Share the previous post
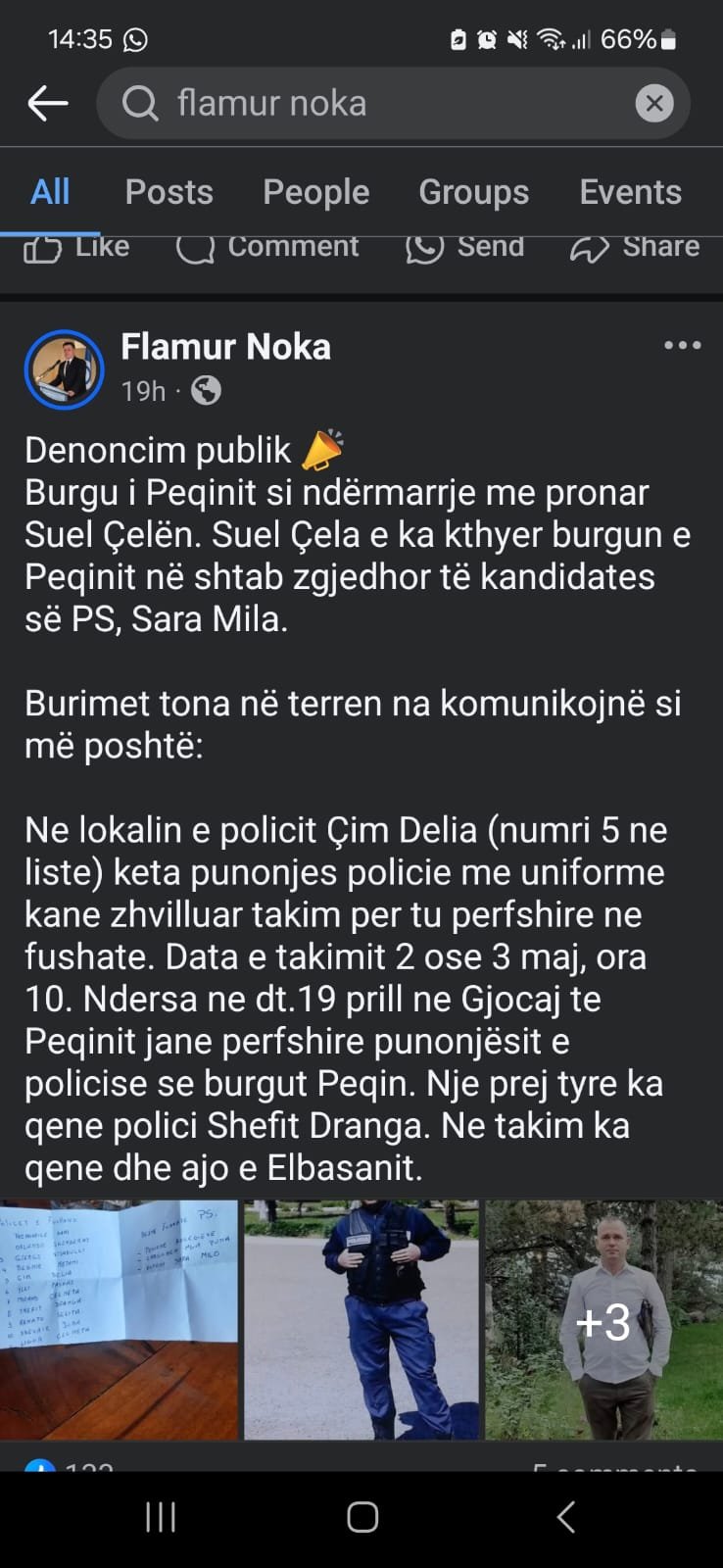Image resolution: width=723 pixels, height=1568 pixels. (635, 248)
